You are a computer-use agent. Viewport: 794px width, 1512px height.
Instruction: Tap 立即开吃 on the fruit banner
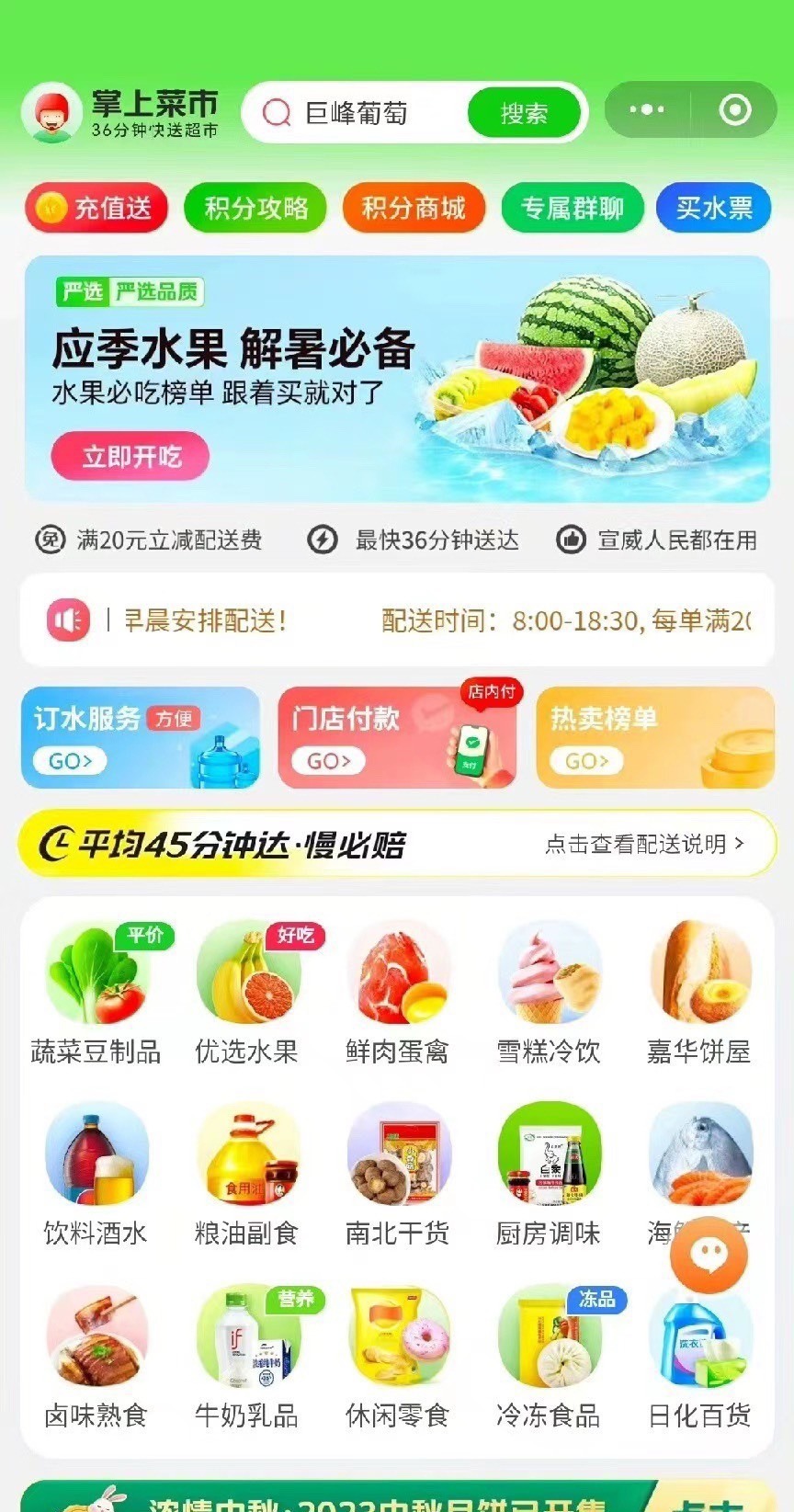[130, 456]
